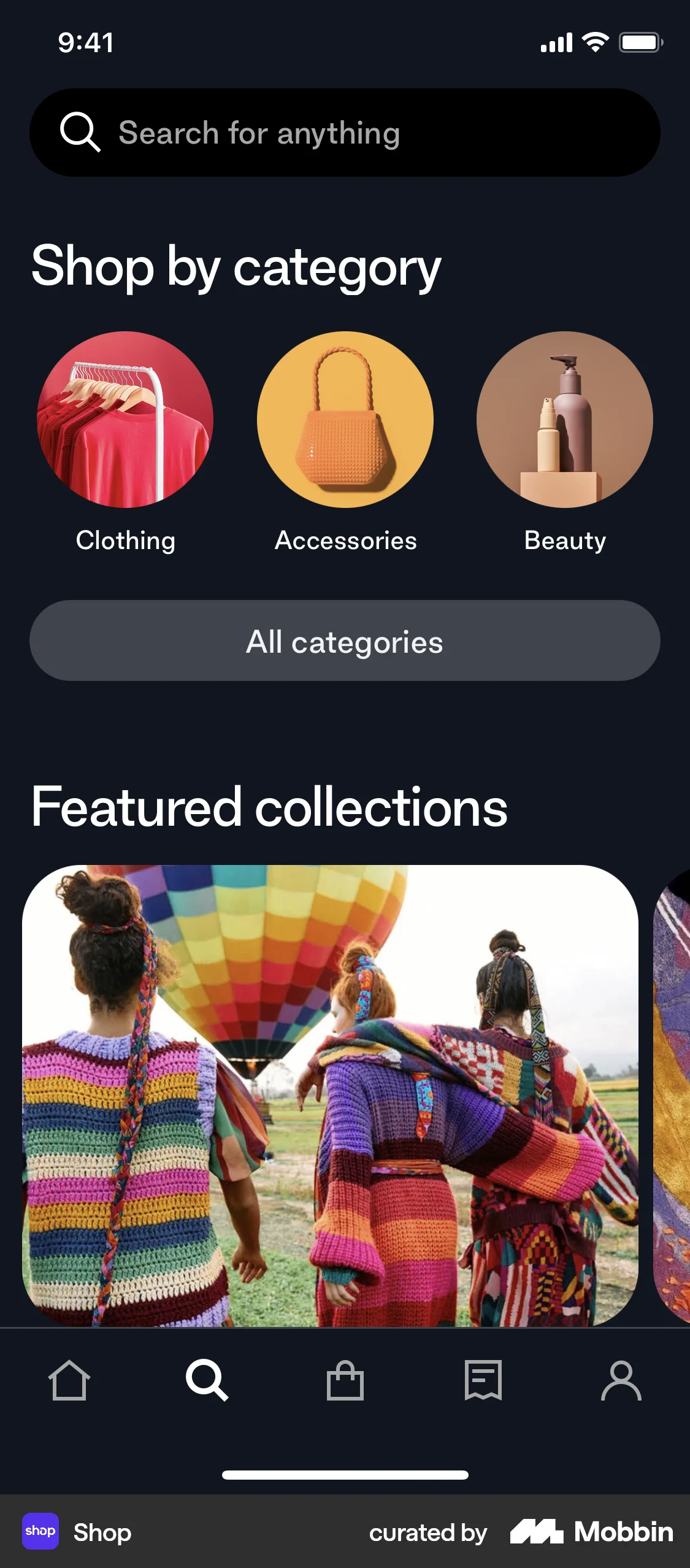Open the shopping Bag icon
The height and width of the screenshot is (1568, 690).
pyautogui.click(x=345, y=1380)
